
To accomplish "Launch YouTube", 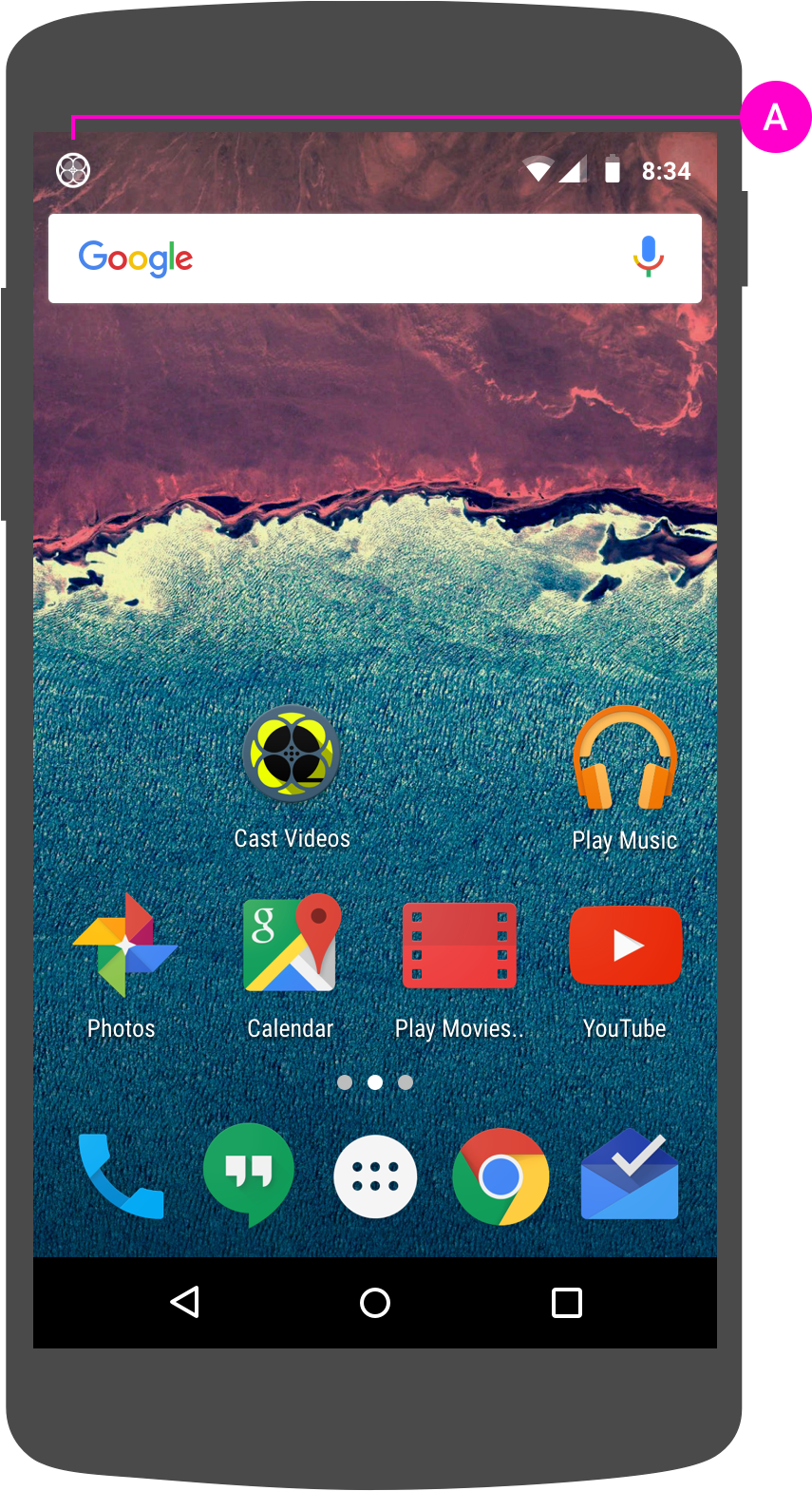I will [x=625, y=946].
